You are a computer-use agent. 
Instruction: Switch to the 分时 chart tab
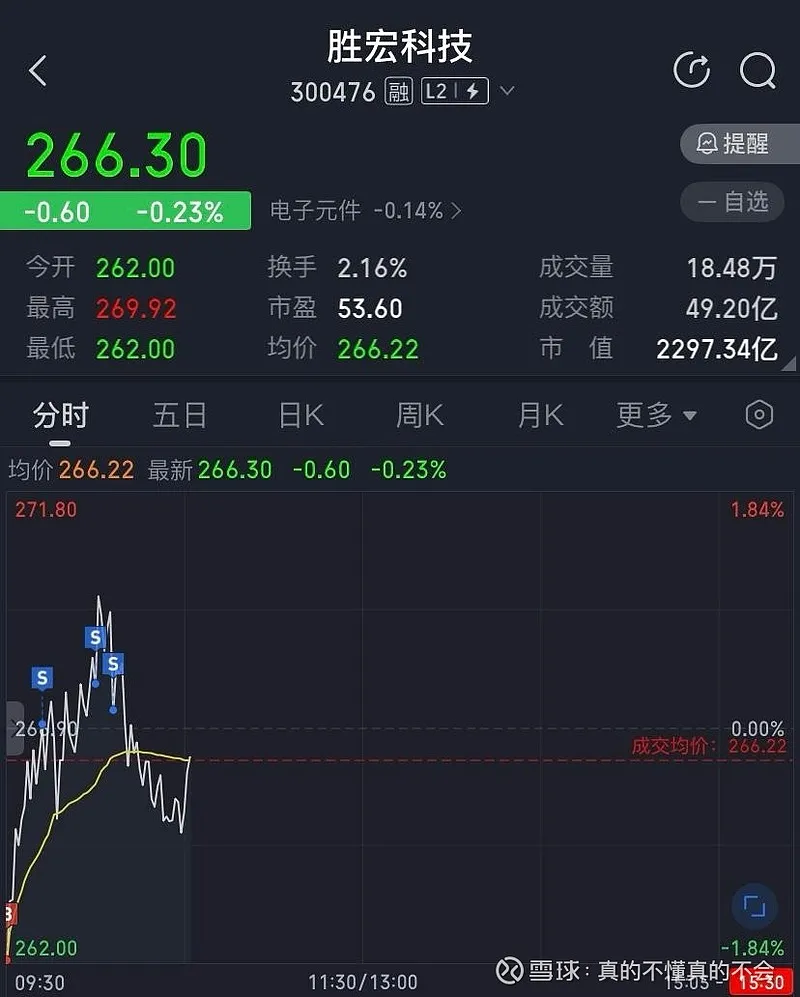coord(61,415)
